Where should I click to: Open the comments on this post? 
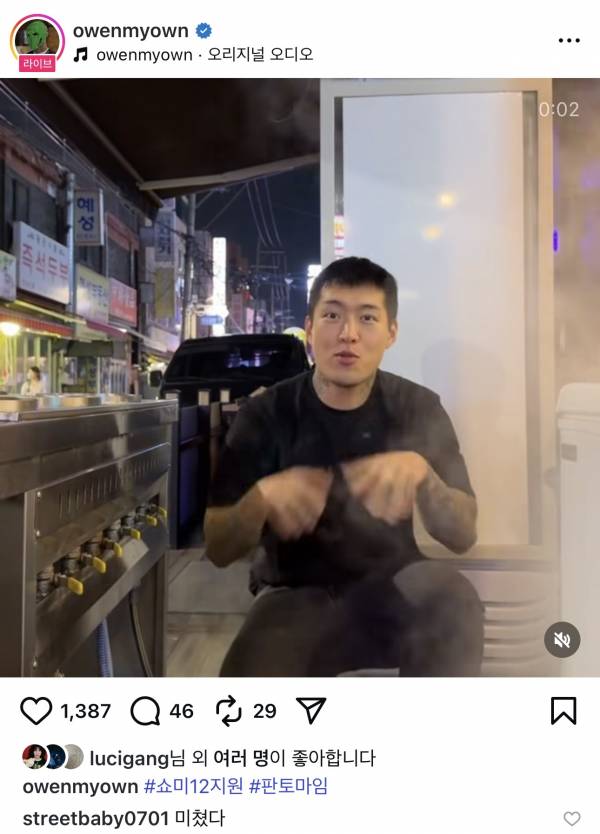(146, 711)
